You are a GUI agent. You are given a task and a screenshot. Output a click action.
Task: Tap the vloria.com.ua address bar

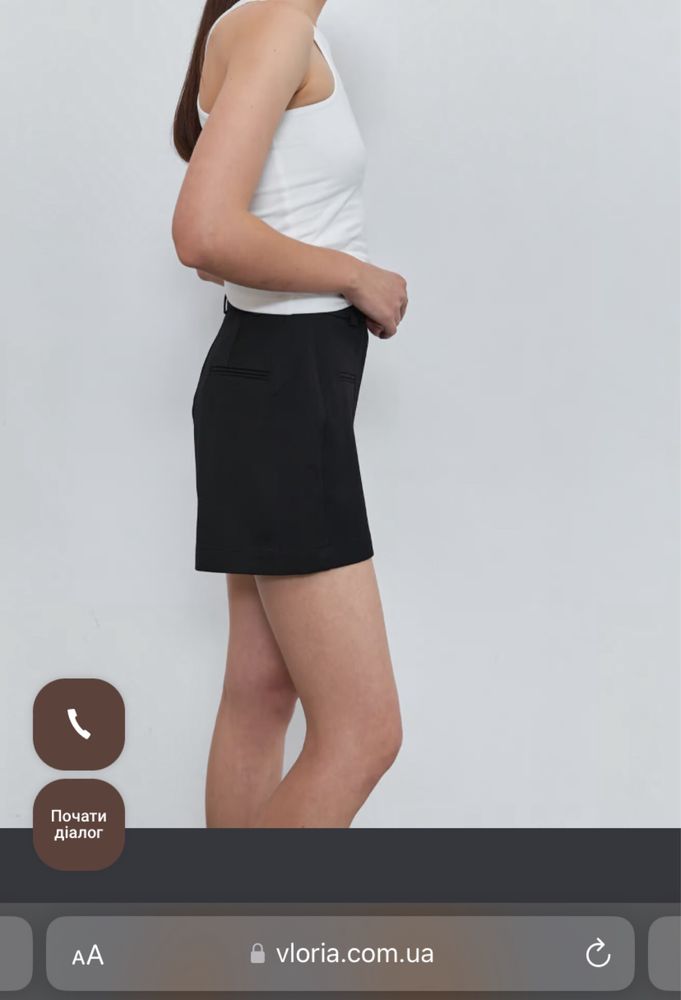coord(340,954)
